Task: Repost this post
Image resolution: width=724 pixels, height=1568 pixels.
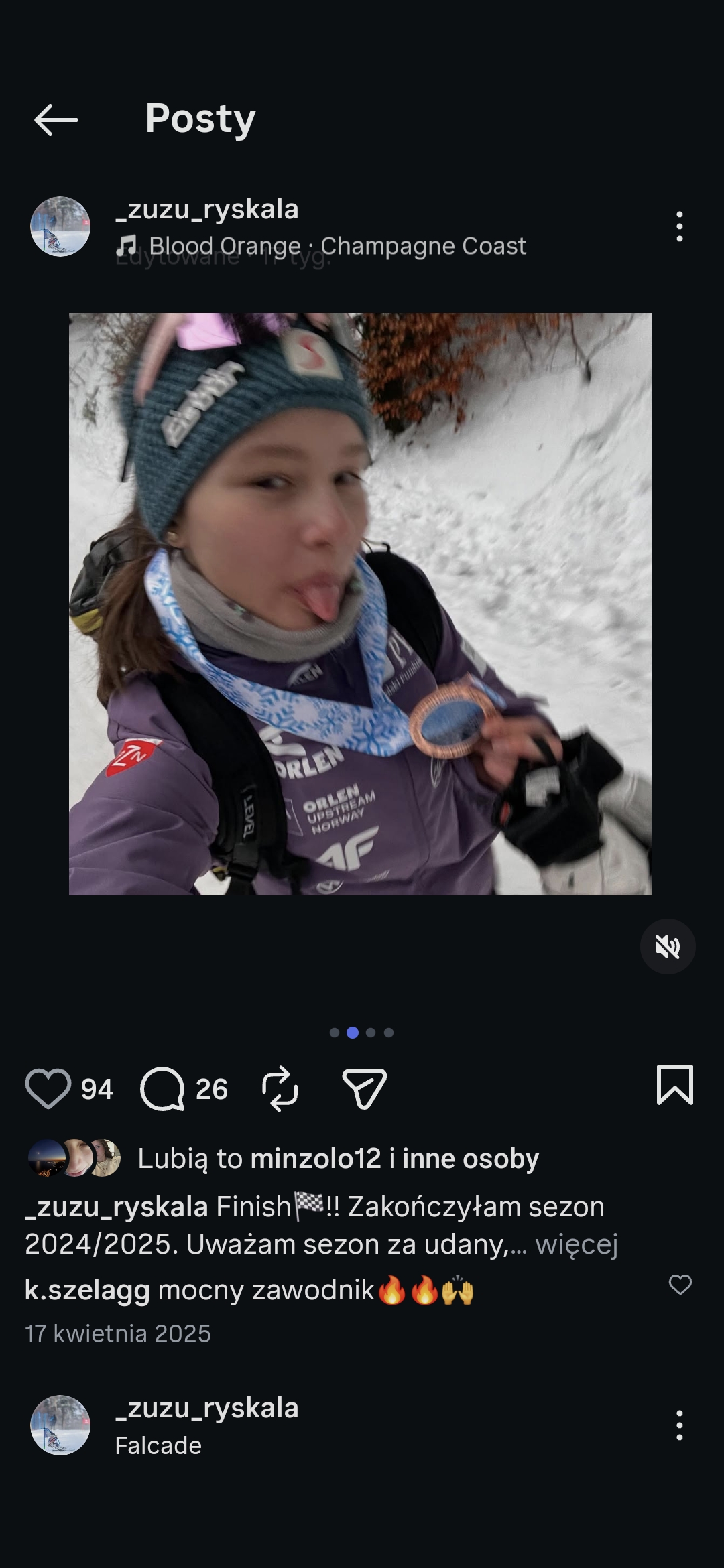Action: [x=280, y=1088]
